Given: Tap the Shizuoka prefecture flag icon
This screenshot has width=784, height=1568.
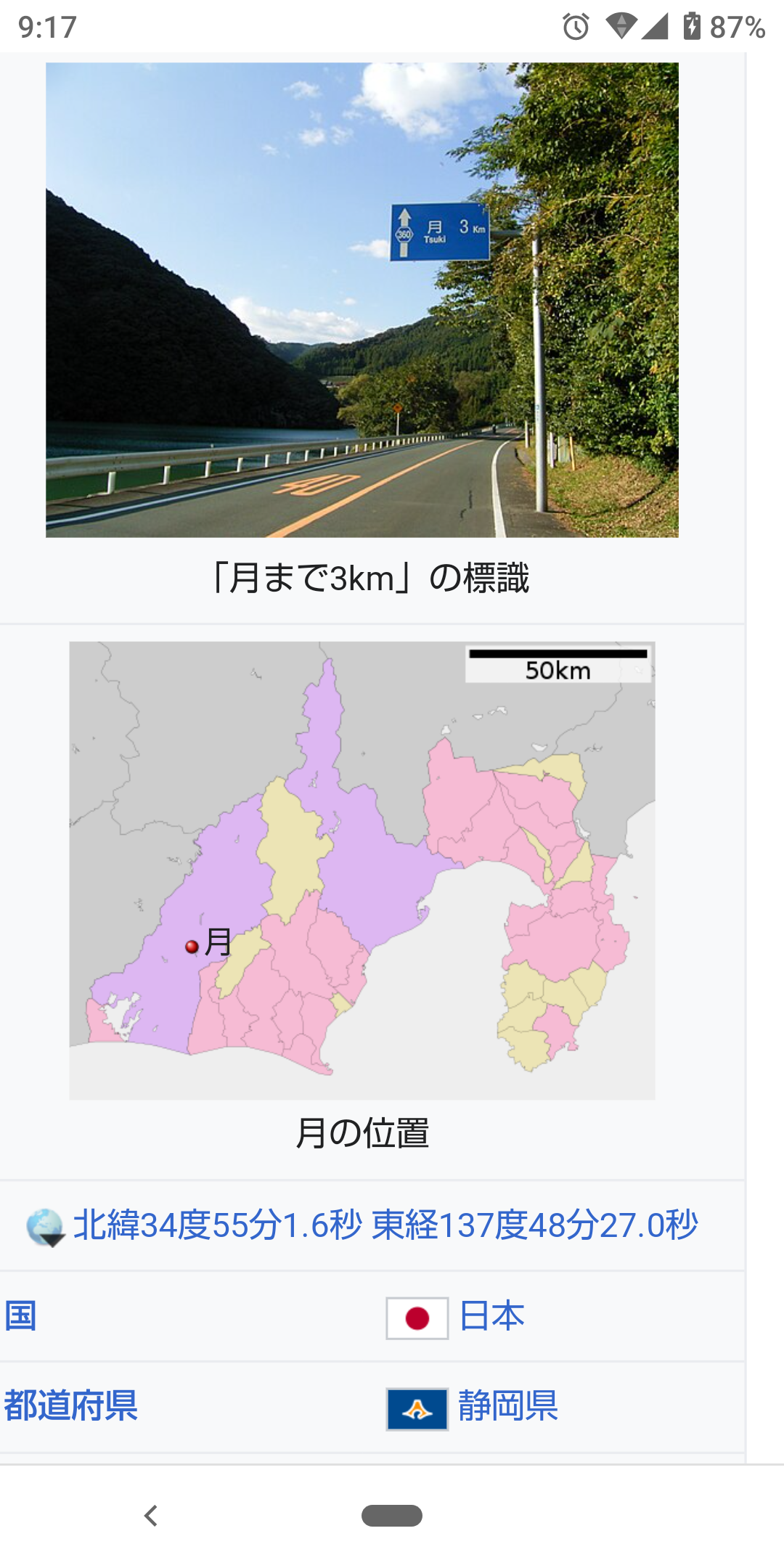Looking at the screenshot, I should 417,1408.
